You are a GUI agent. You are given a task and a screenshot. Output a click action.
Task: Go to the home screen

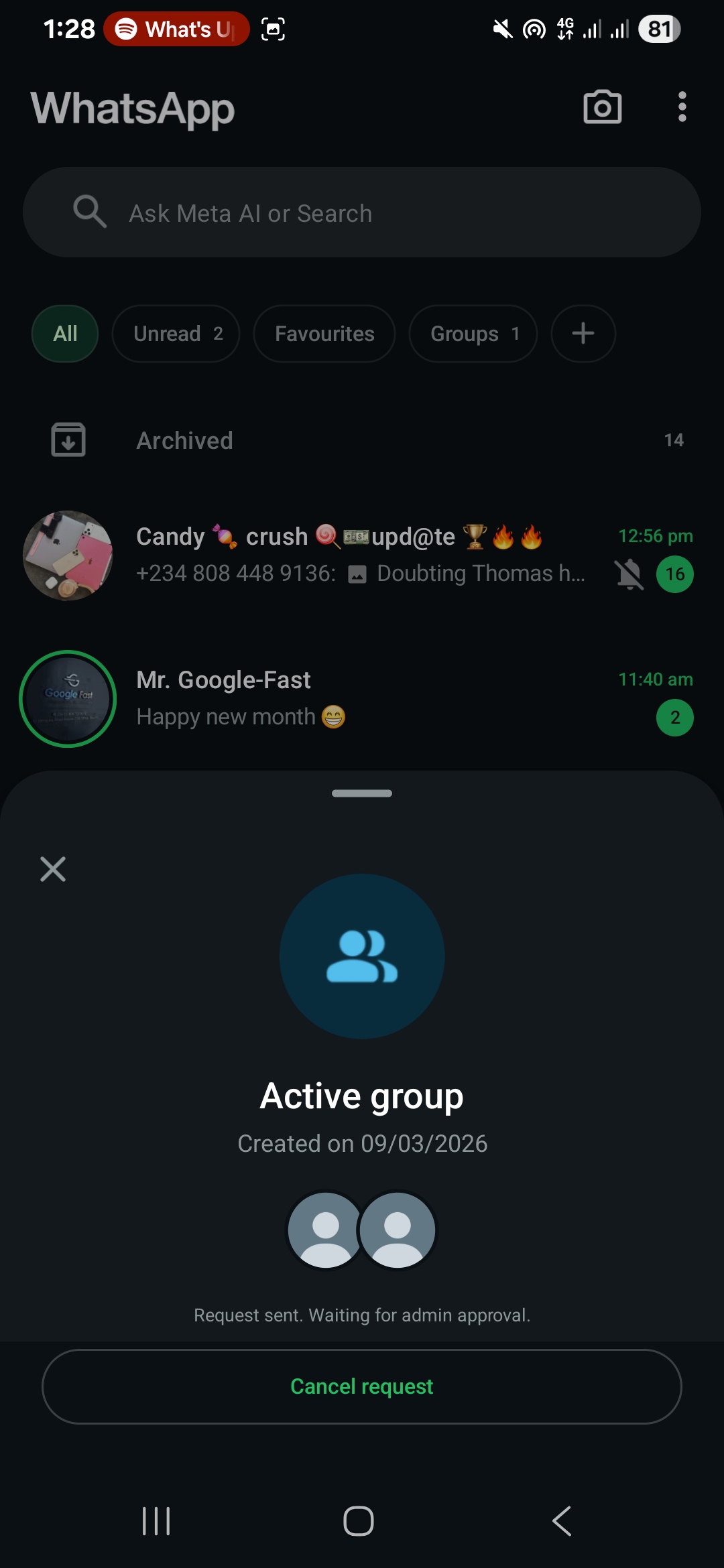pyautogui.click(x=359, y=1521)
